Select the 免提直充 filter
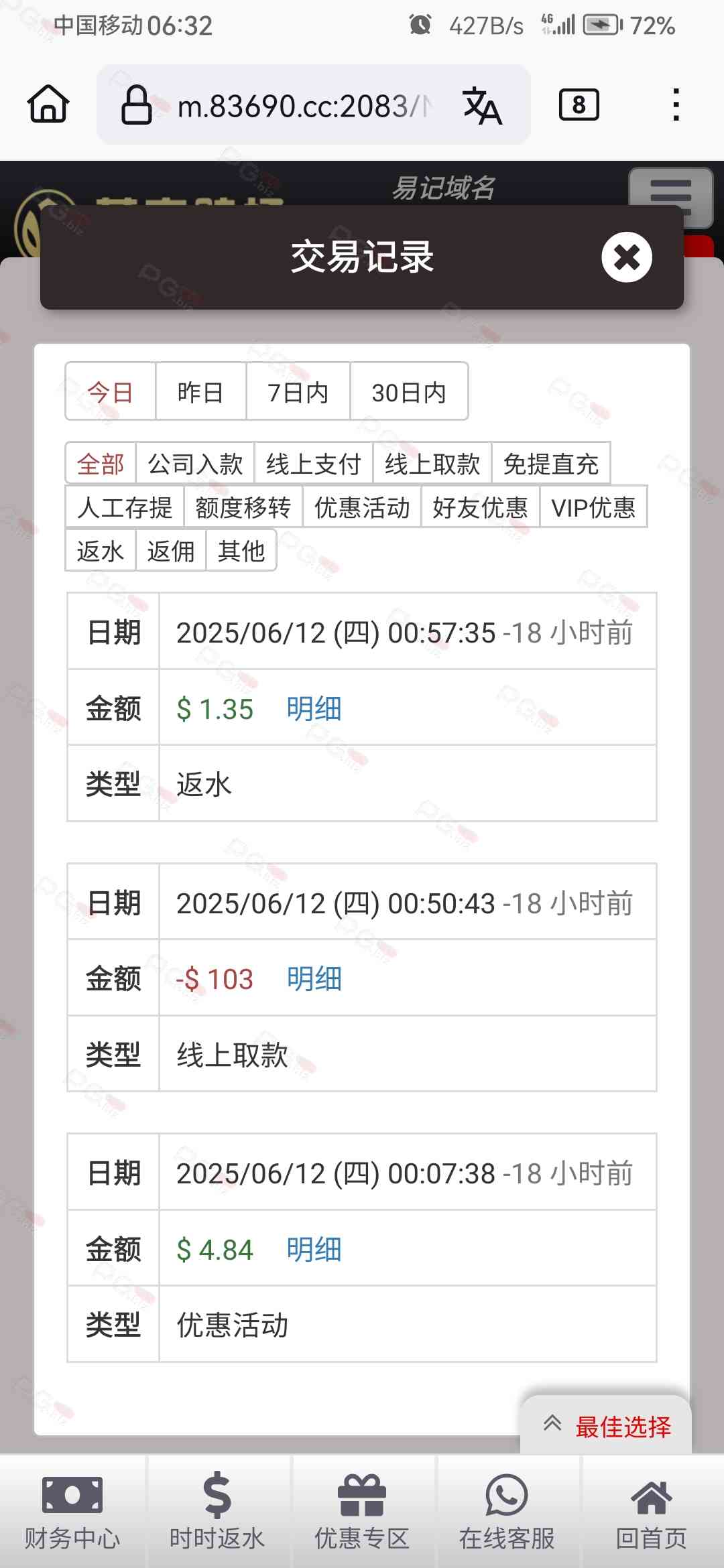 pos(550,464)
